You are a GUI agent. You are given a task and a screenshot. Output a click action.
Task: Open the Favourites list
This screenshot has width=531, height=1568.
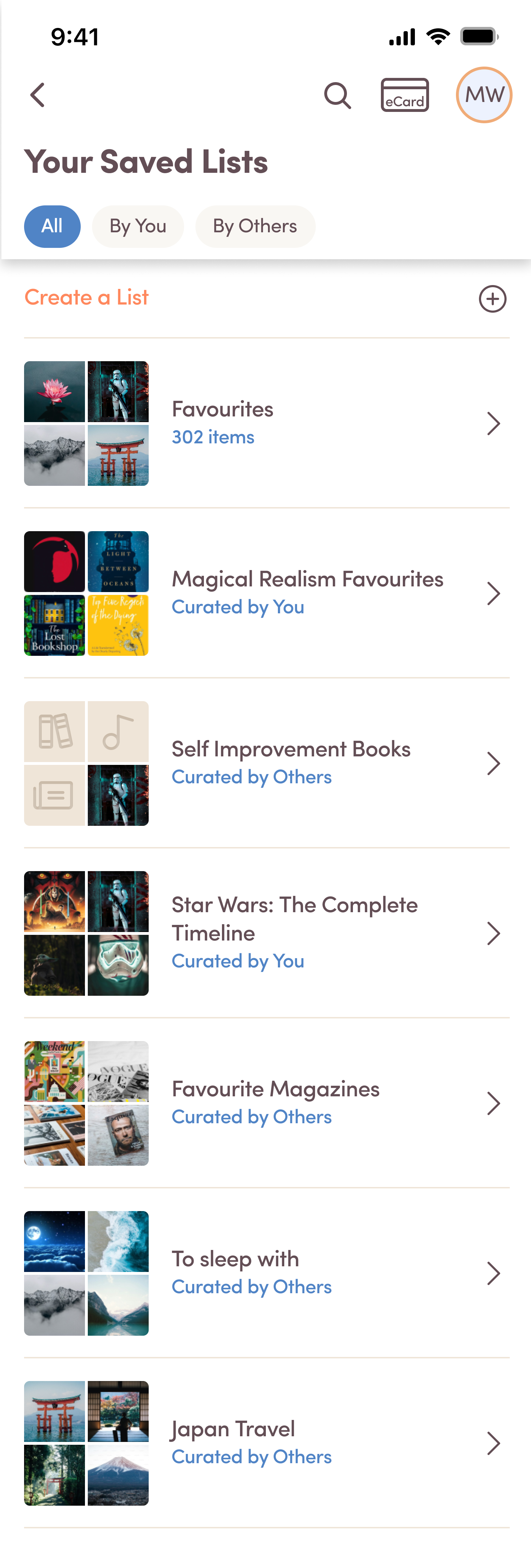click(267, 423)
